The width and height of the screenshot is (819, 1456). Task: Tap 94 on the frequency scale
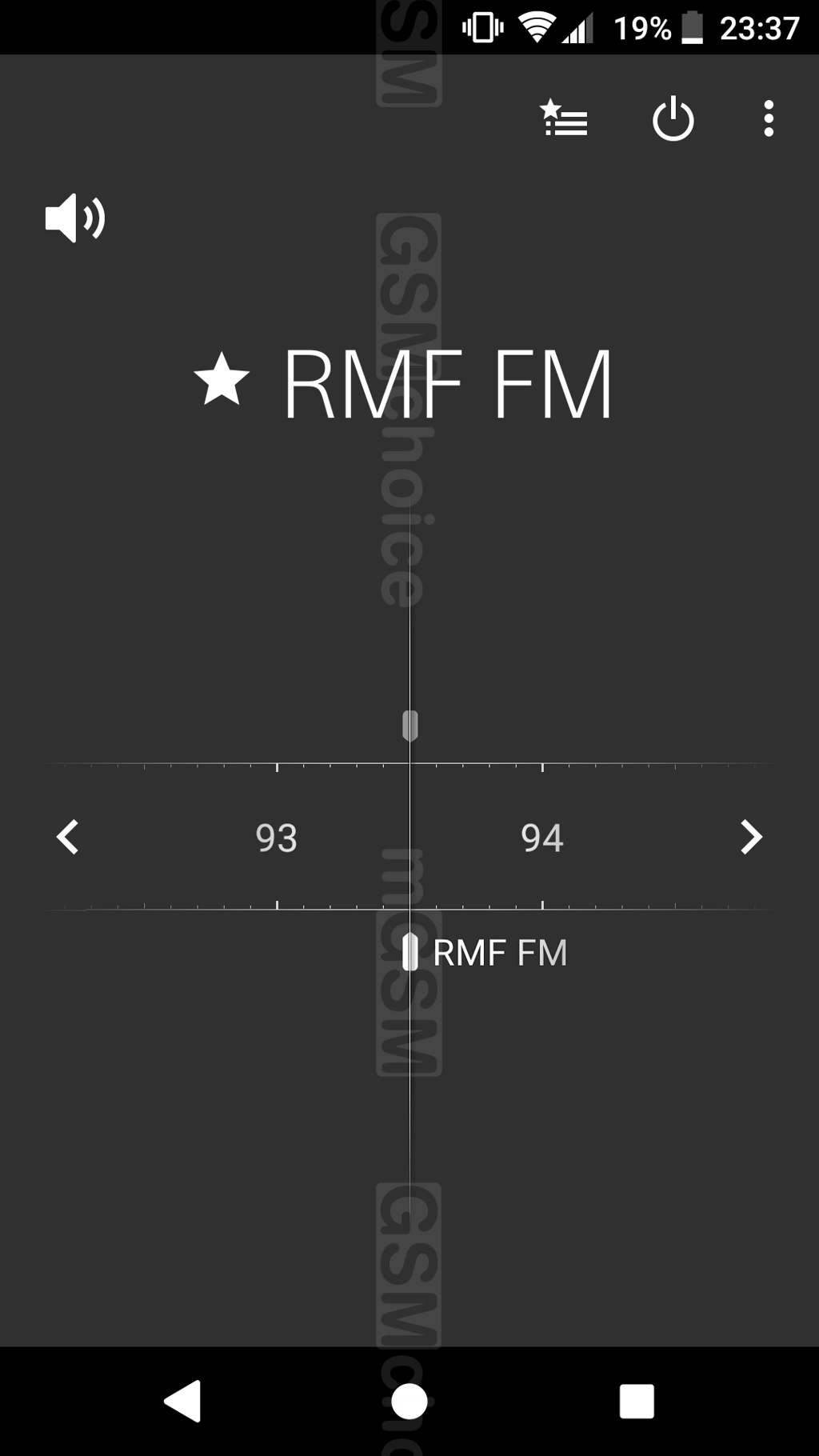[x=542, y=838]
